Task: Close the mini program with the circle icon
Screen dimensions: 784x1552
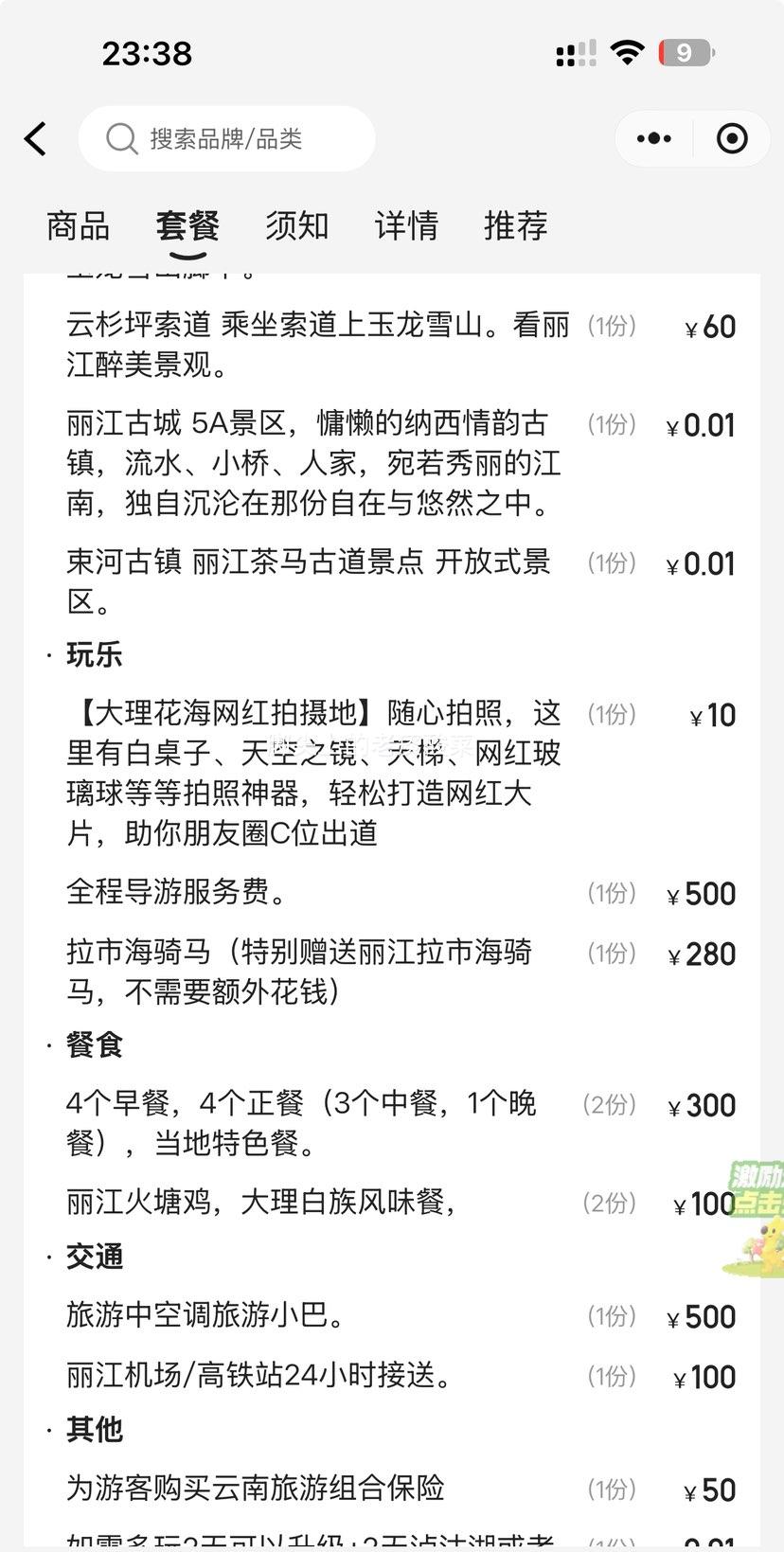Action: [732, 139]
